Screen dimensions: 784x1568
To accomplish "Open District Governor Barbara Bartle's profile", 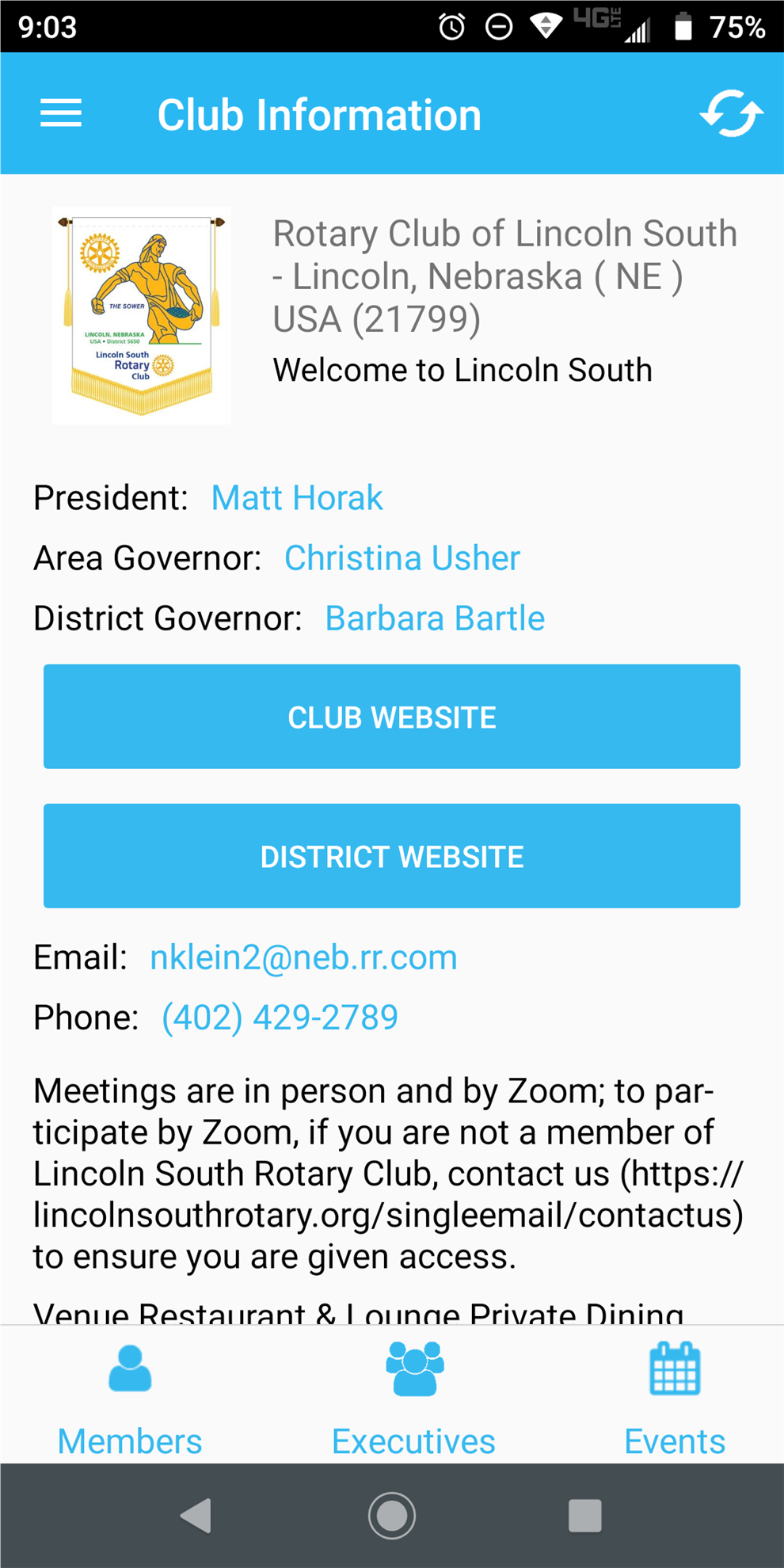I will coord(435,618).
